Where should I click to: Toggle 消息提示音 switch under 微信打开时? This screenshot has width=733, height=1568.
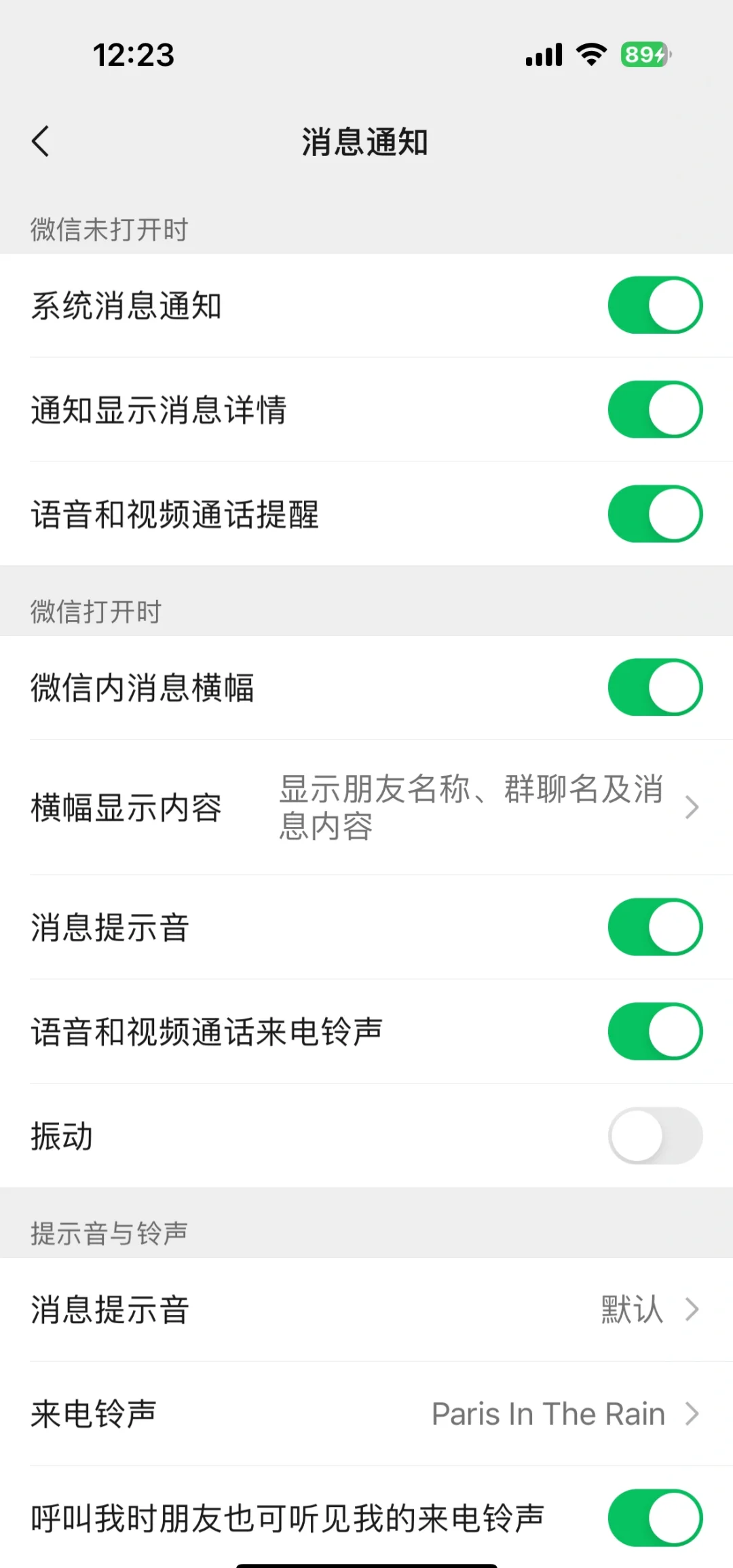tap(655, 928)
